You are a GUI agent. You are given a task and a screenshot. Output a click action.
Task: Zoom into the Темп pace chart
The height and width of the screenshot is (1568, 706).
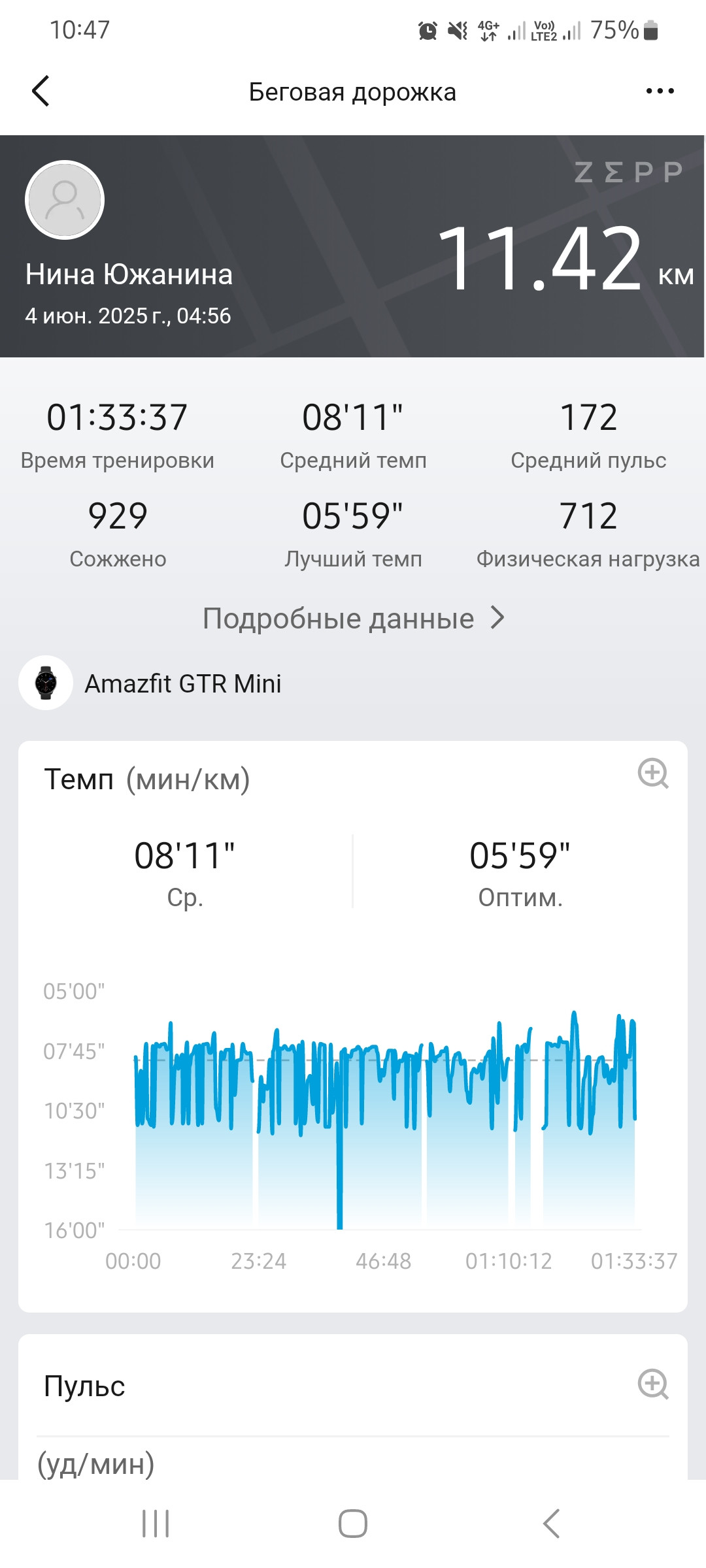click(653, 774)
